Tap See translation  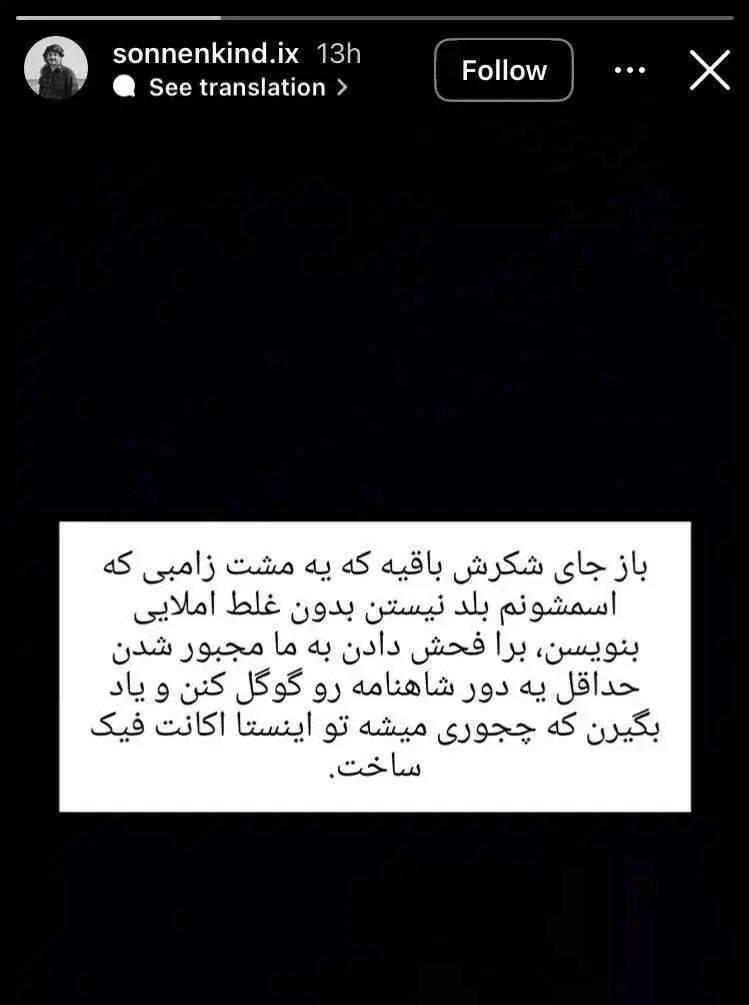click(x=236, y=88)
